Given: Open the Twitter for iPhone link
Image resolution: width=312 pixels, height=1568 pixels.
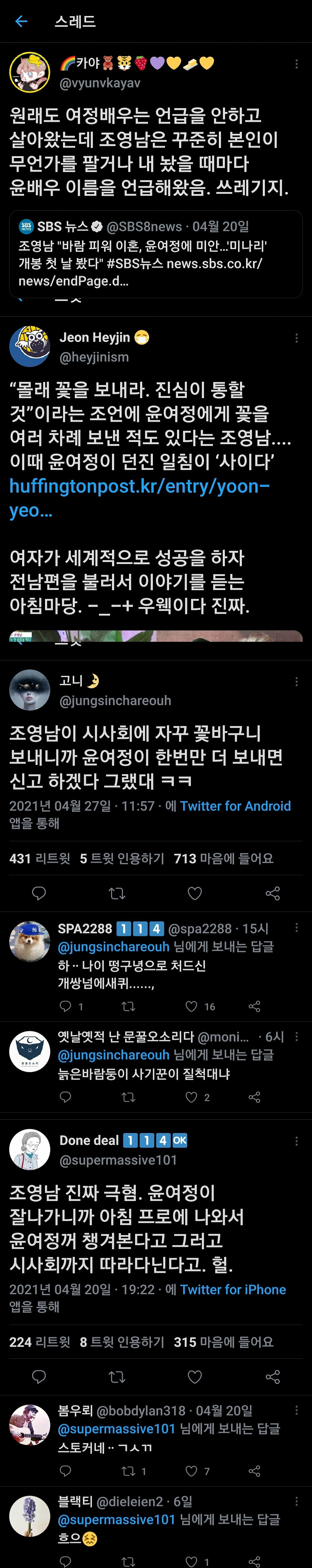Looking at the screenshot, I should (x=233, y=1289).
